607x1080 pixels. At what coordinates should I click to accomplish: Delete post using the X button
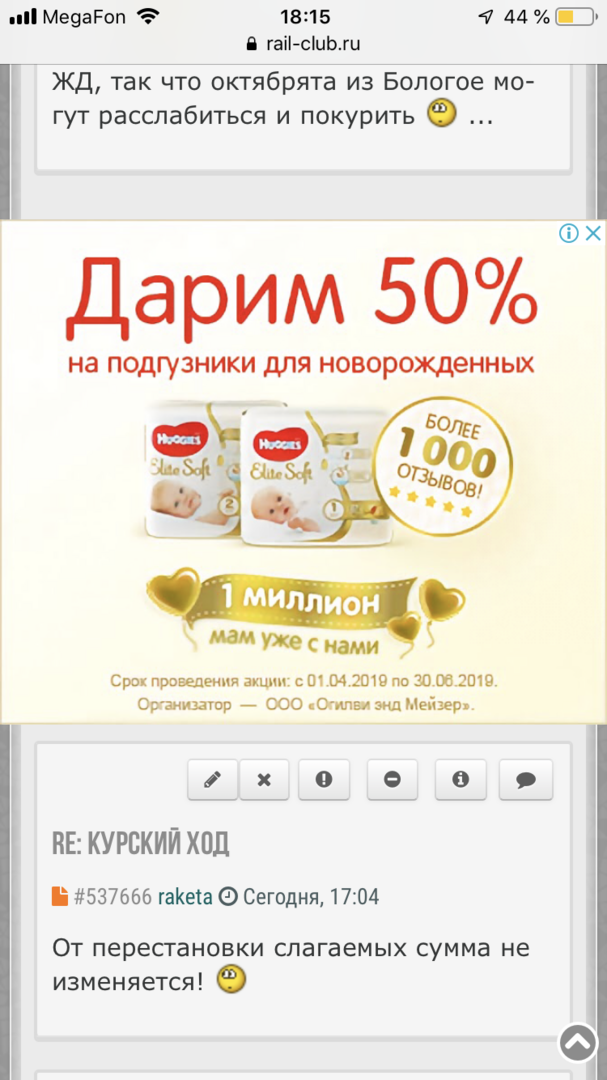point(264,780)
